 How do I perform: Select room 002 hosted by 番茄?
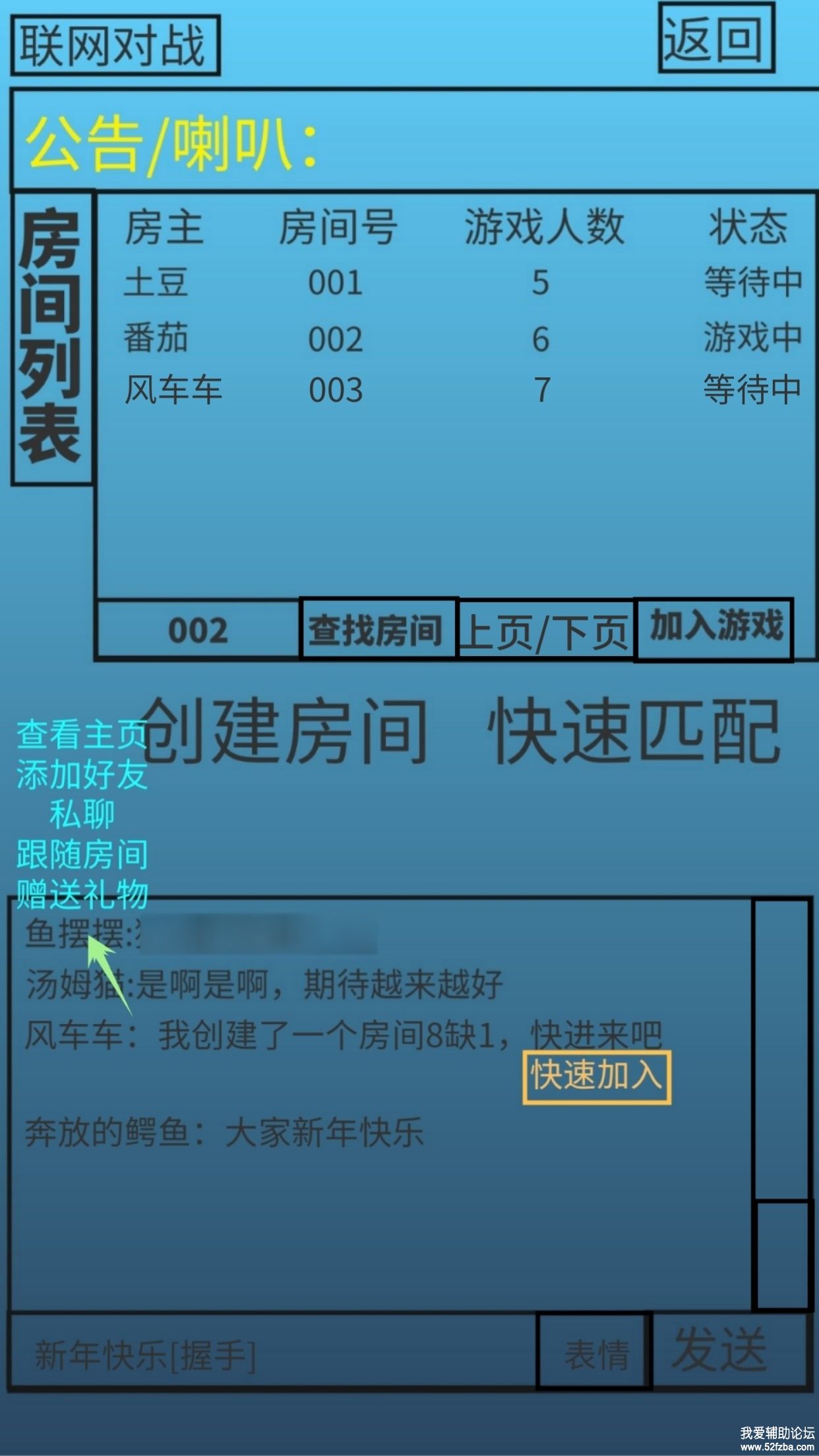pyautogui.click(x=462, y=338)
